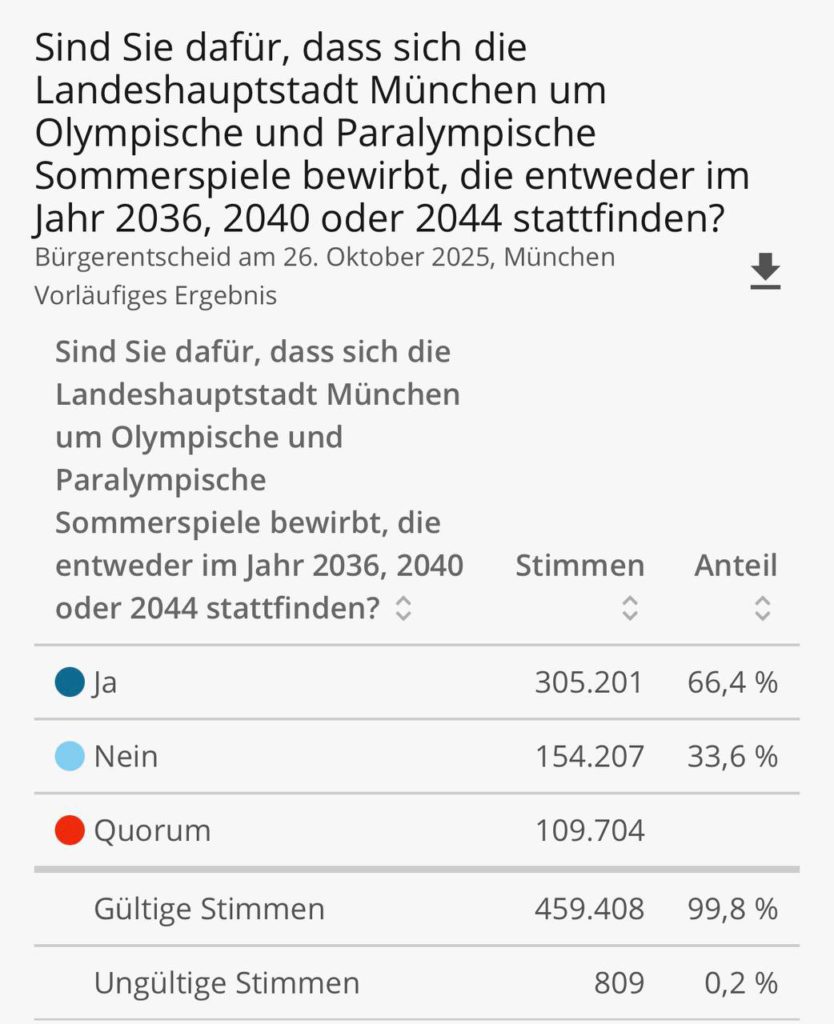Download the referendum results
Image resolution: width=834 pixels, height=1024 pixels.
point(765,271)
